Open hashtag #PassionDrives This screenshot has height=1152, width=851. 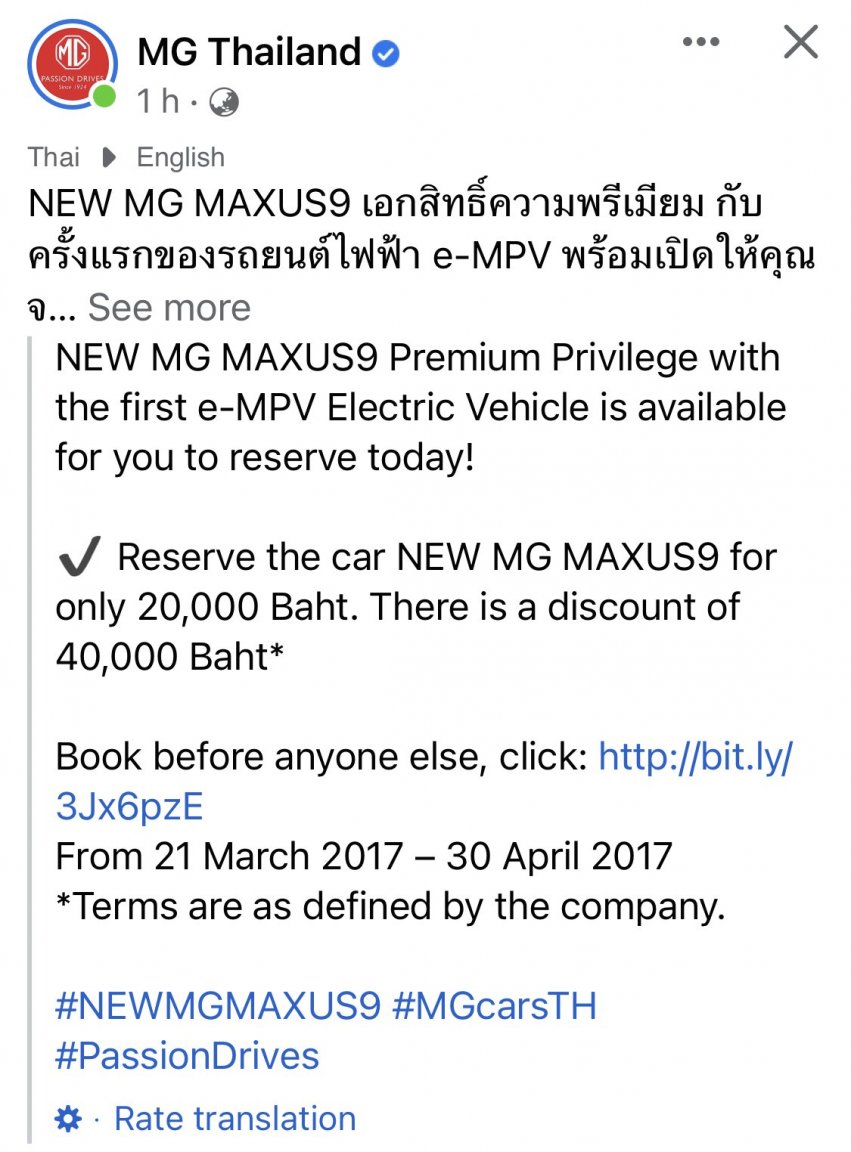[187, 1055]
